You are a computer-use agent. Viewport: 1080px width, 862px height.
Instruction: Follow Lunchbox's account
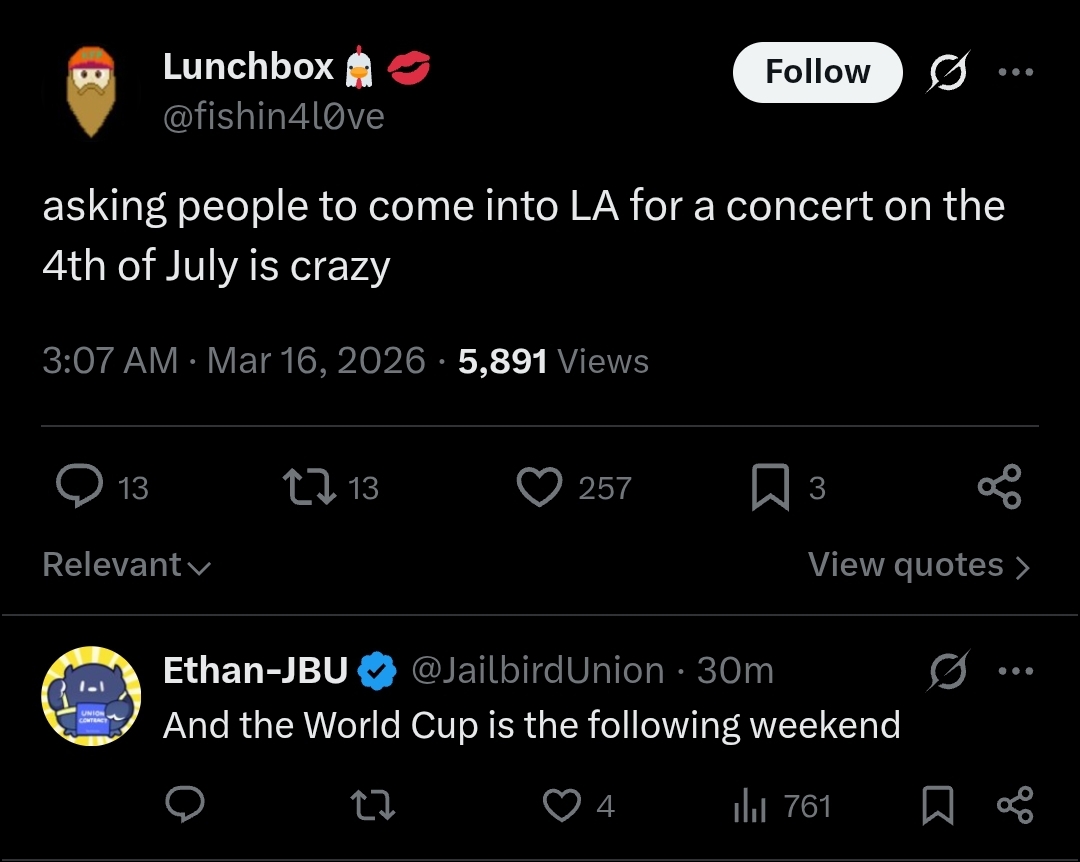pos(818,72)
